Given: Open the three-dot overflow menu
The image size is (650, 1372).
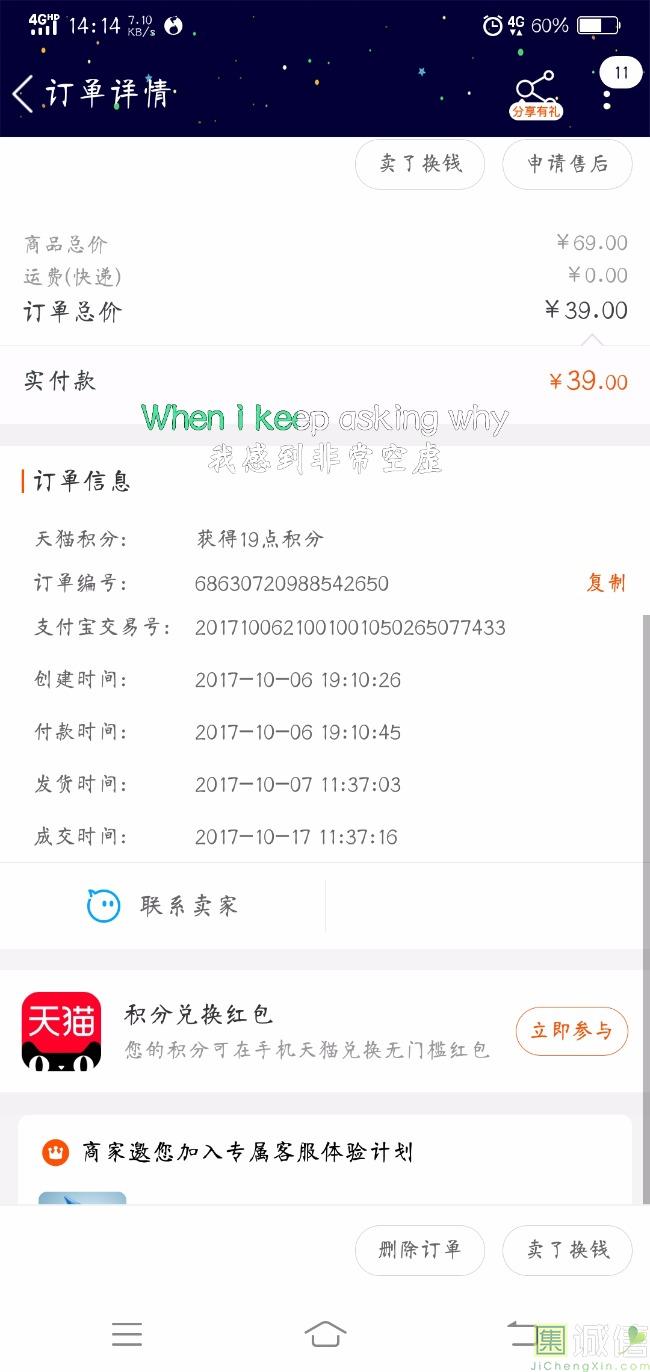Looking at the screenshot, I should coord(607,94).
